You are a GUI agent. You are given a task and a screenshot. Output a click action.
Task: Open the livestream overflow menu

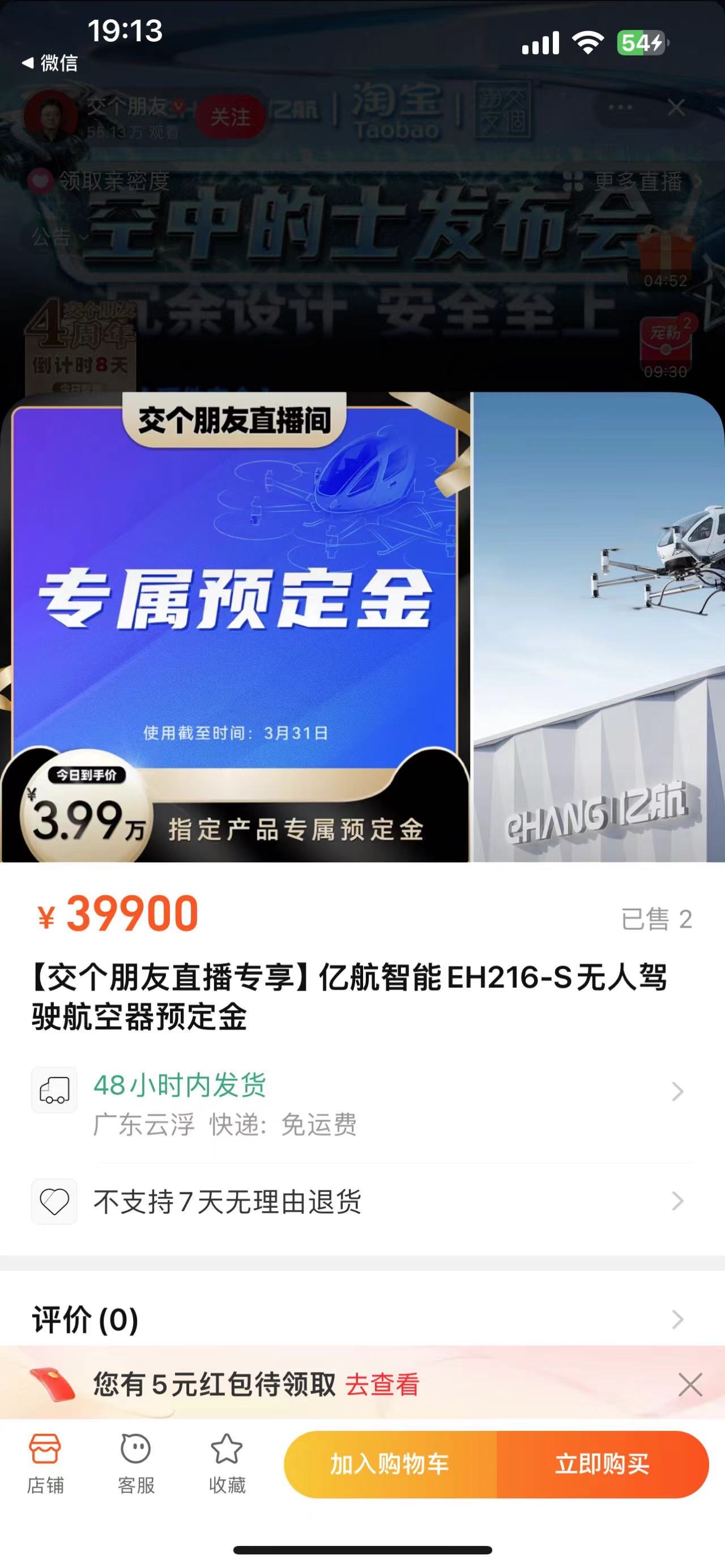(620, 108)
